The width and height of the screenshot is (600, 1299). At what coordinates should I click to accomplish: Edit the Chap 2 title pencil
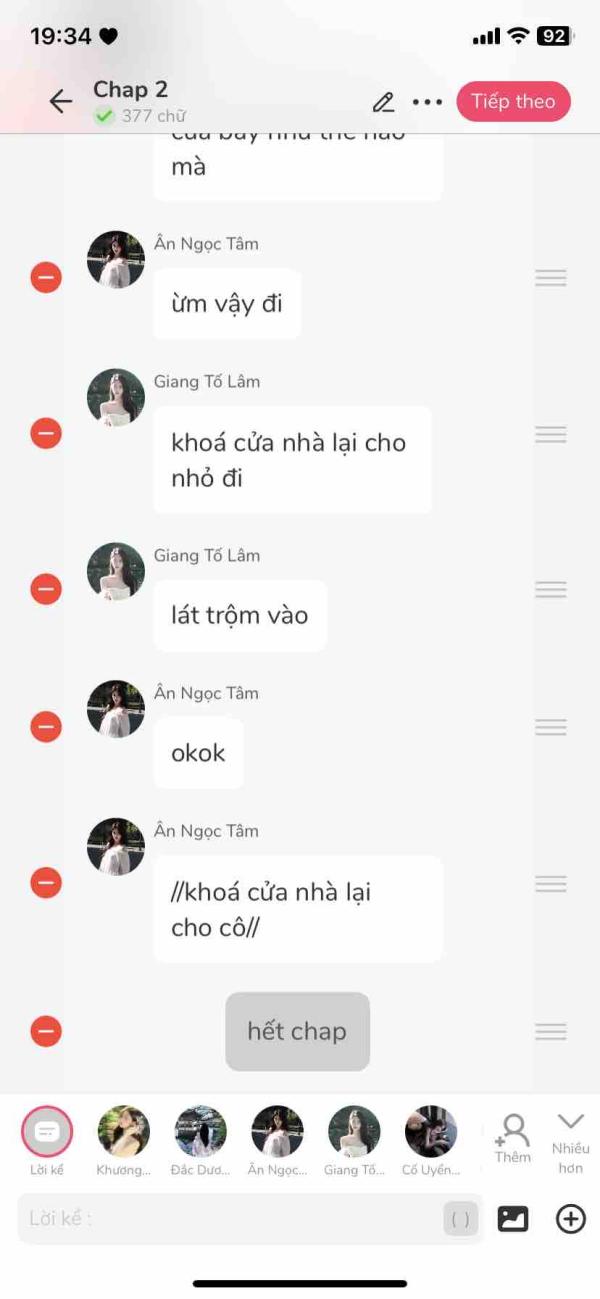[x=383, y=102]
